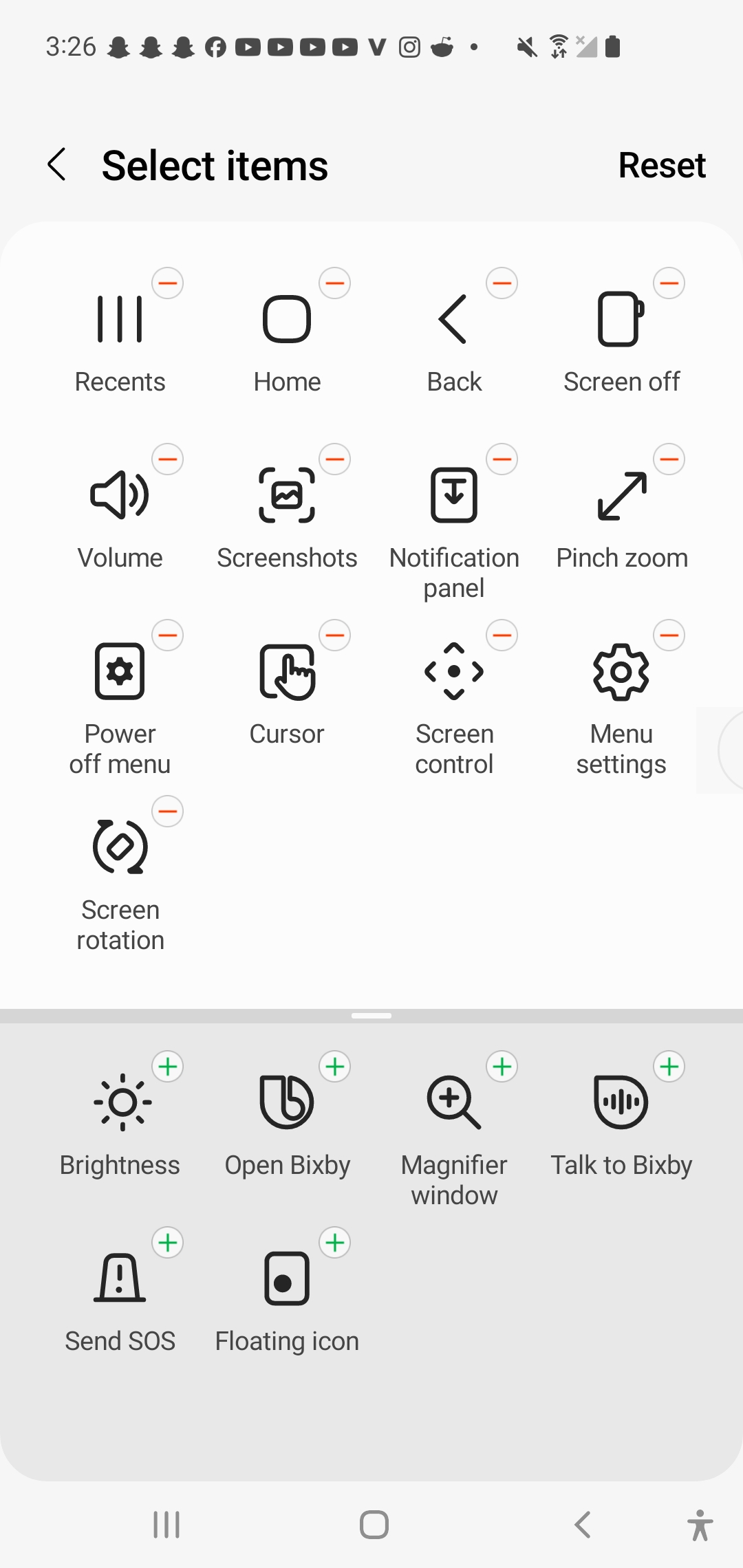The image size is (743, 1568).
Task: Remove the Pinch zoom item
Action: [669, 459]
